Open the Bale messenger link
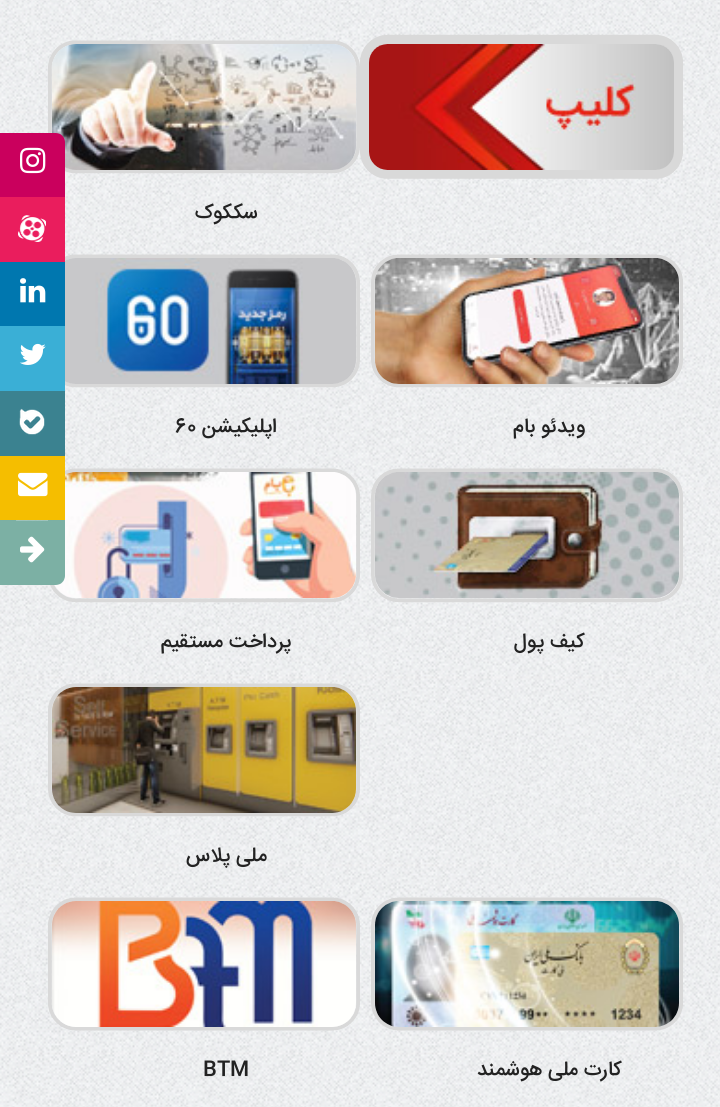The width and height of the screenshot is (720, 1107). click(32, 421)
